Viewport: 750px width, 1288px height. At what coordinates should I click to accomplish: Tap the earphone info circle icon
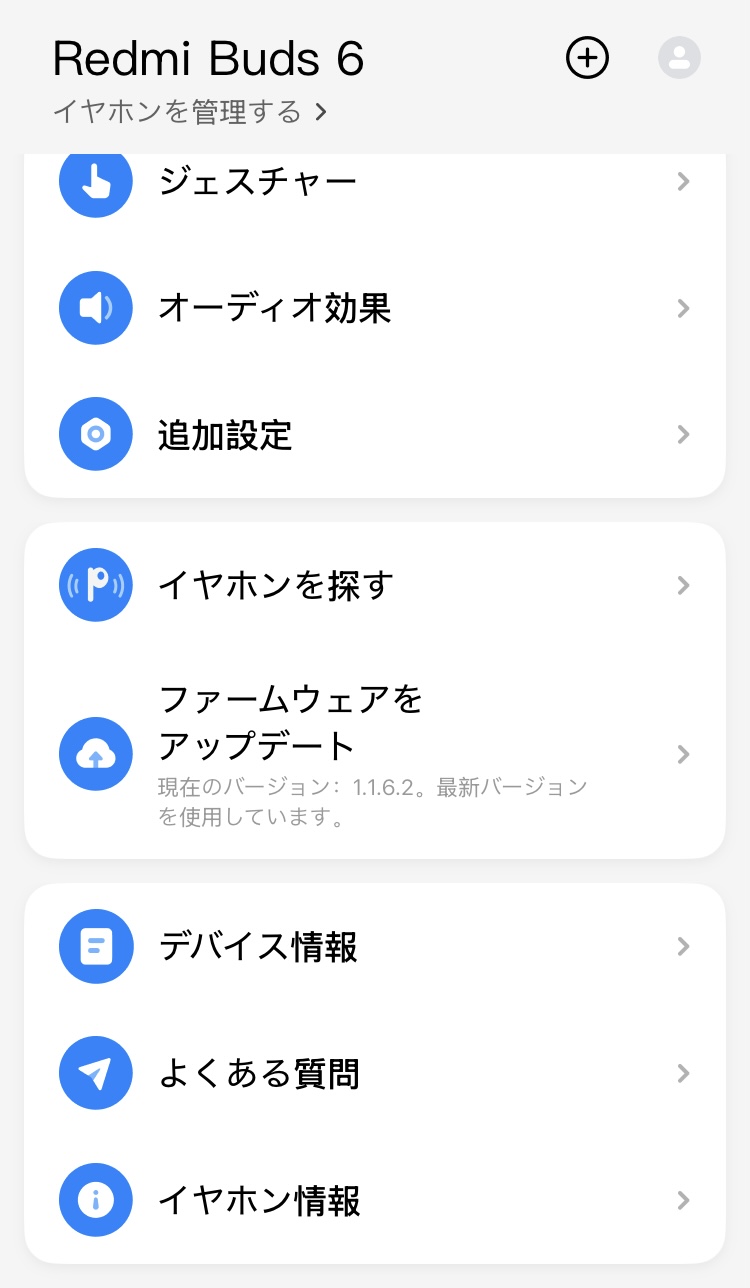(96, 1200)
